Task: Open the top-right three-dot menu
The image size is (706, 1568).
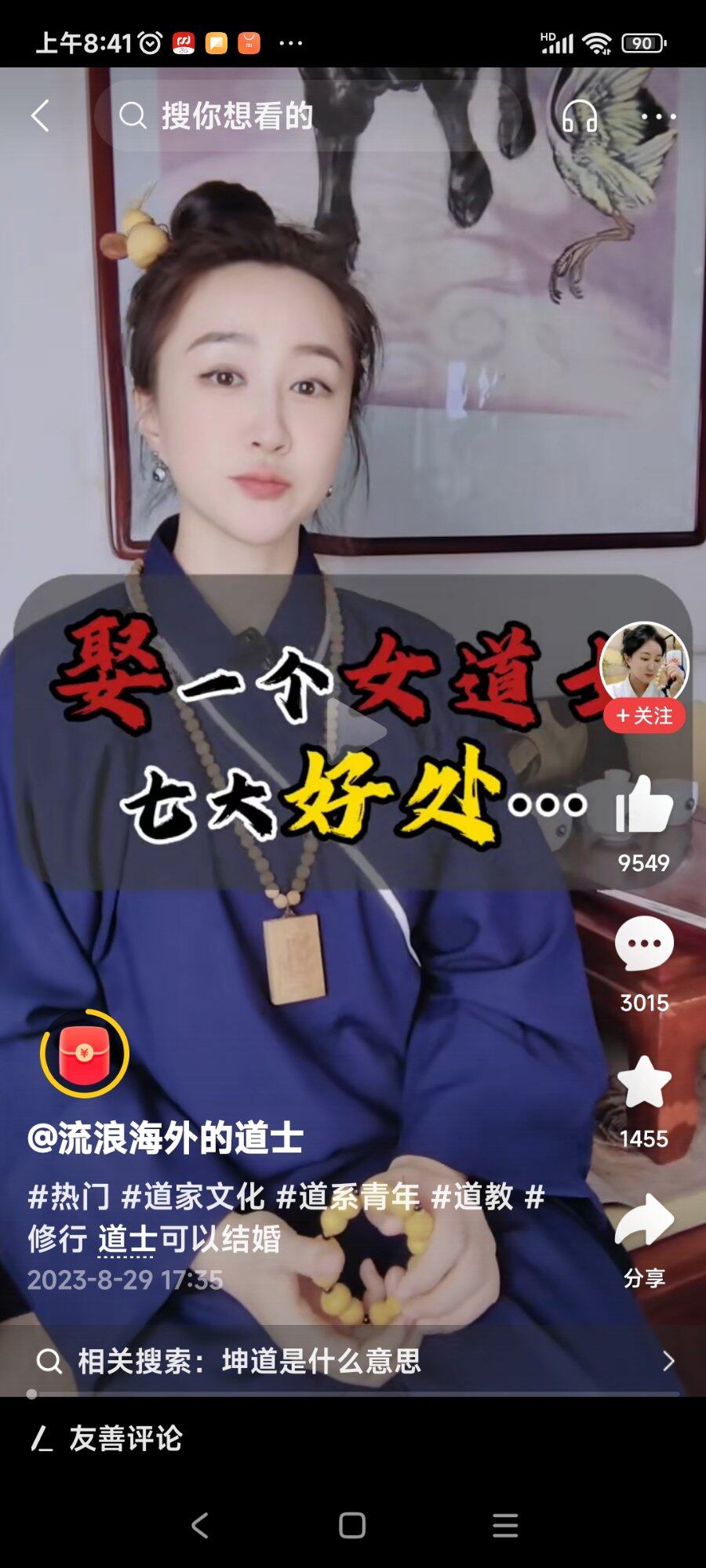Action: click(x=658, y=116)
